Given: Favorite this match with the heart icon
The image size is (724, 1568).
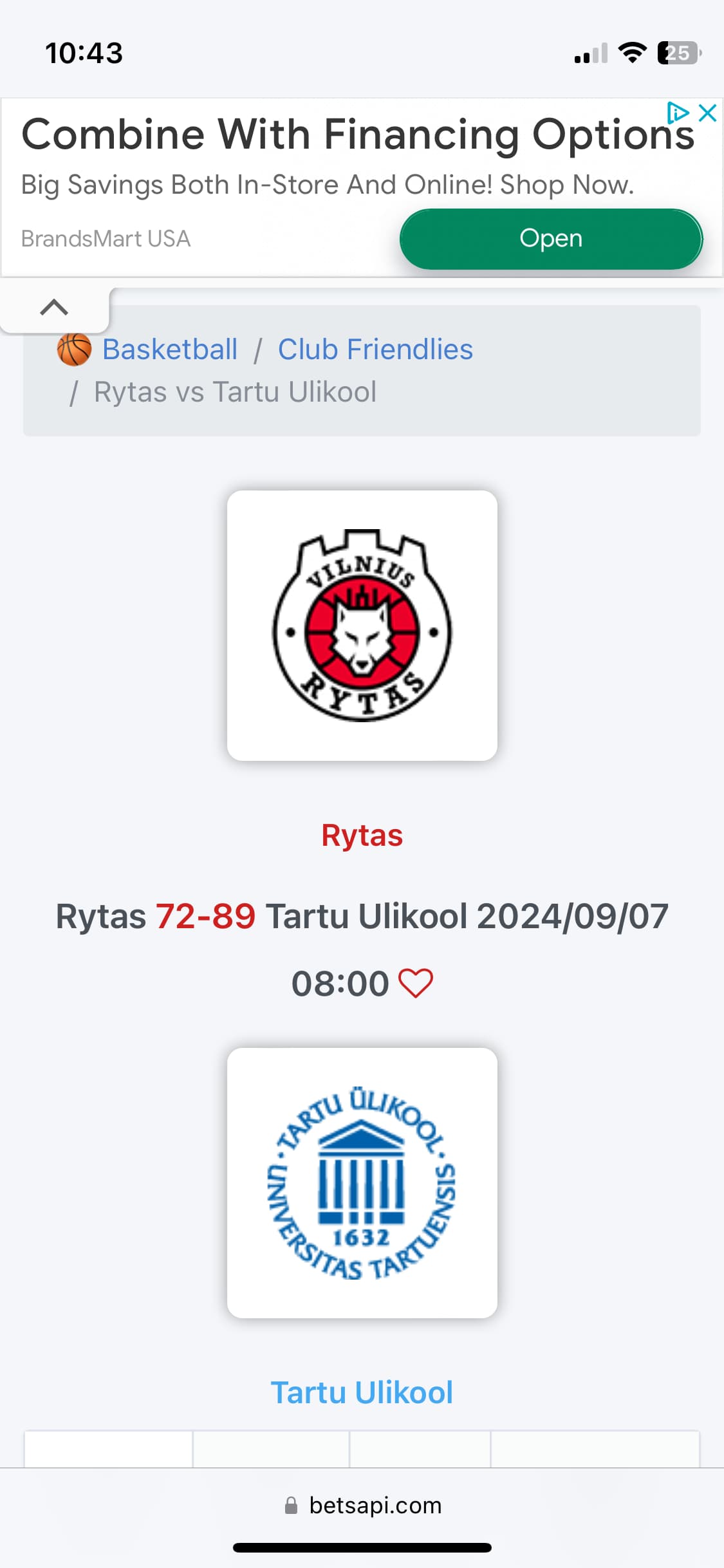Looking at the screenshot, I should click(x=416, y=984).
